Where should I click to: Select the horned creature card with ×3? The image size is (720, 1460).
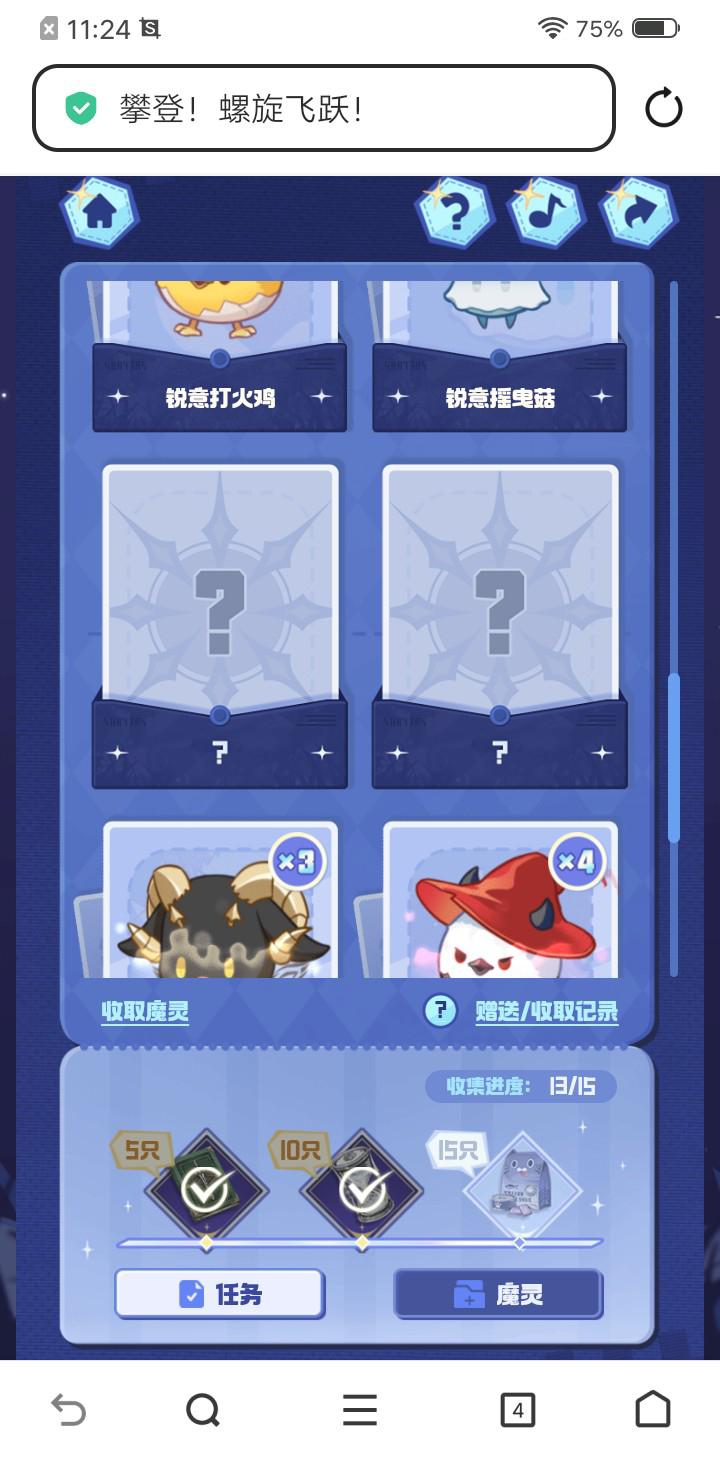coord(220,900)
